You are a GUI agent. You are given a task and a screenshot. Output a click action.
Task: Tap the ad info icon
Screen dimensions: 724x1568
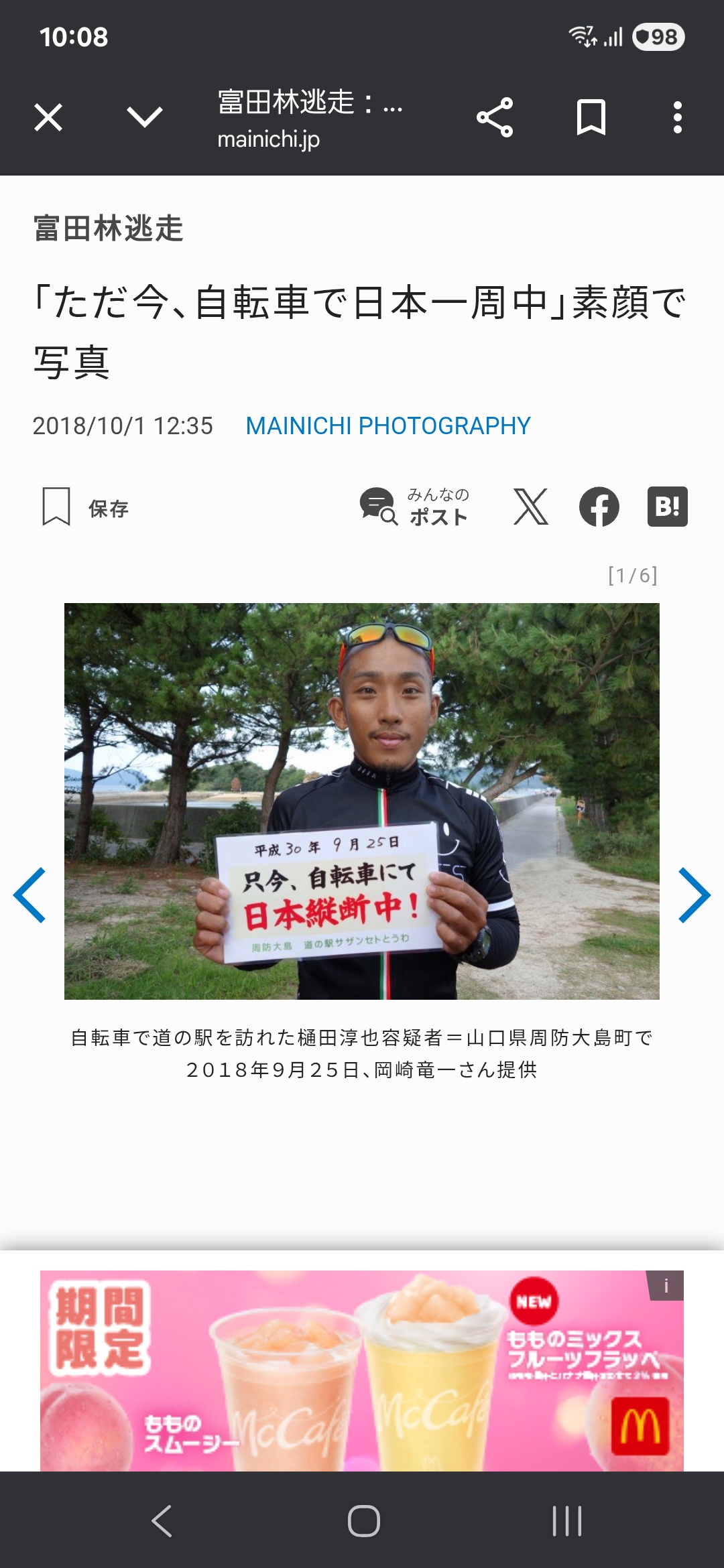(666, 1285)
